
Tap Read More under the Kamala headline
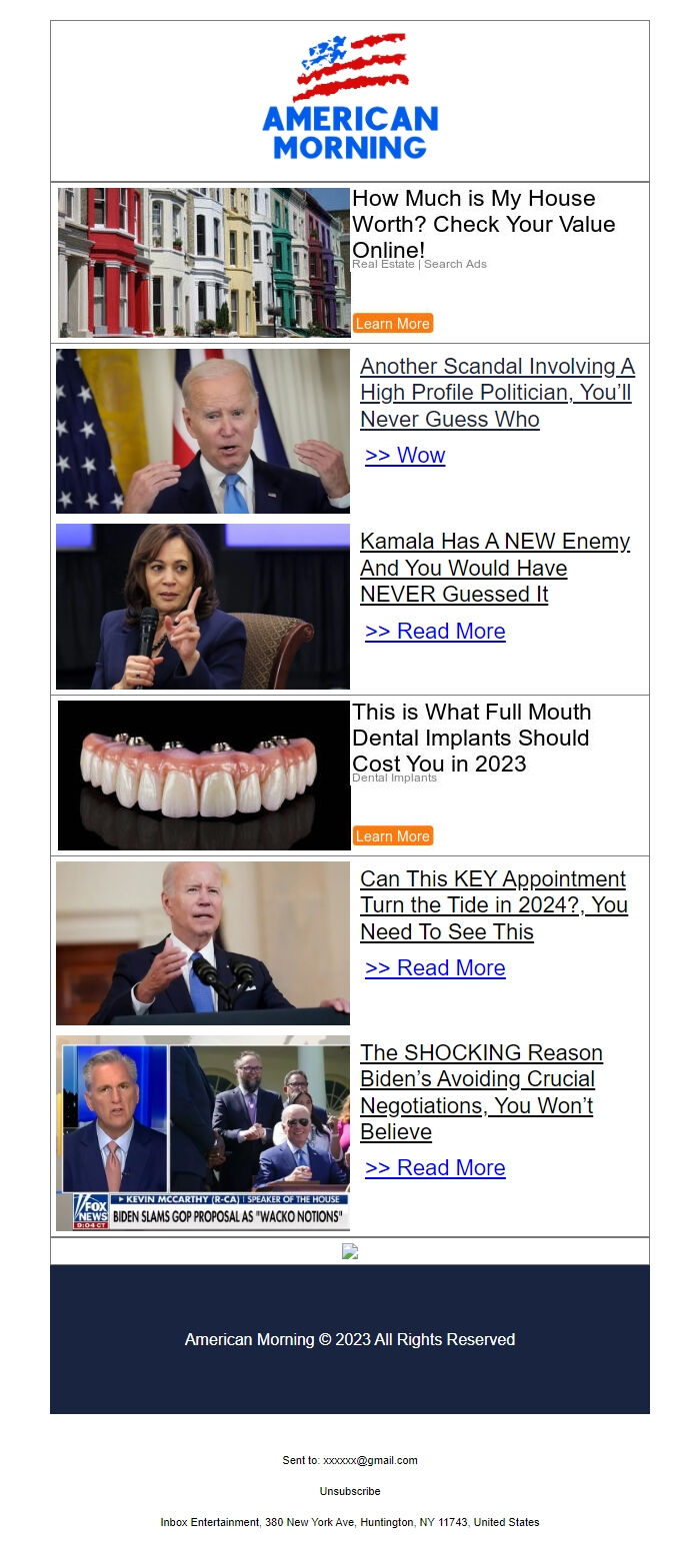pos(435,632)
